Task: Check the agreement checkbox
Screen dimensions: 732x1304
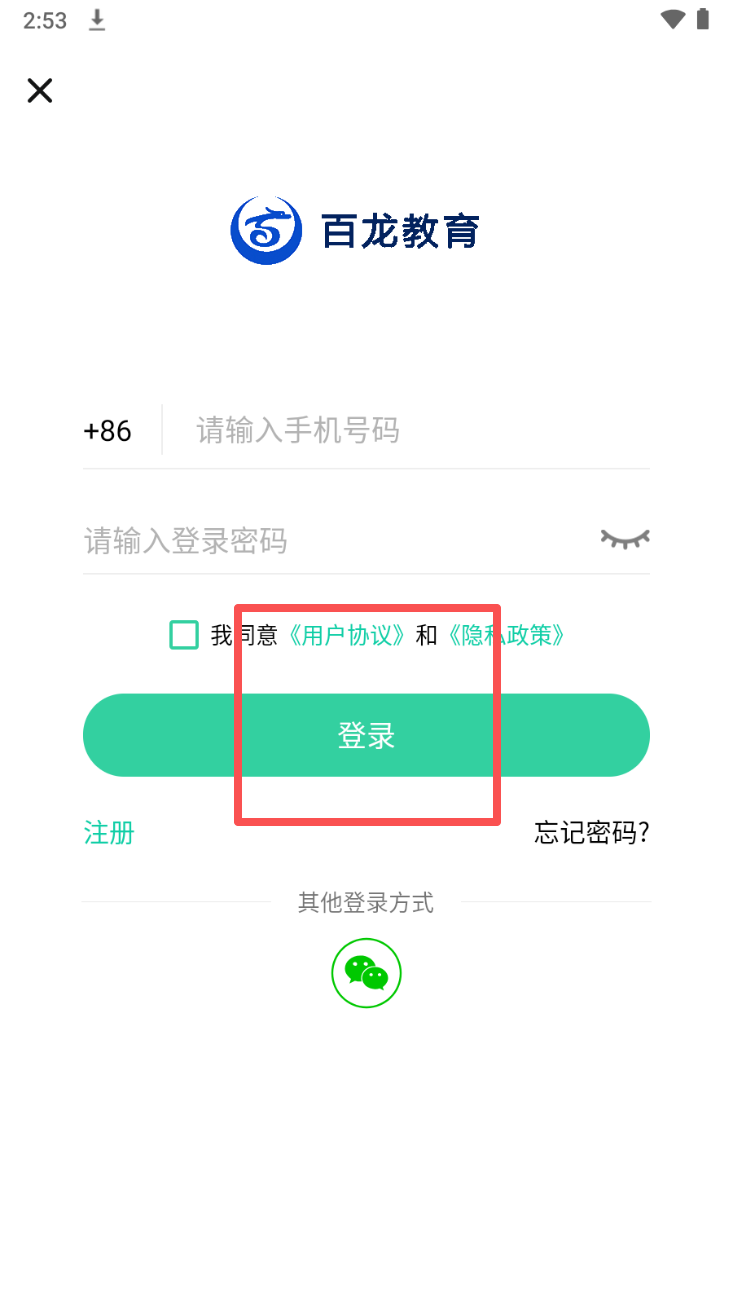Action: pos(184,635)
